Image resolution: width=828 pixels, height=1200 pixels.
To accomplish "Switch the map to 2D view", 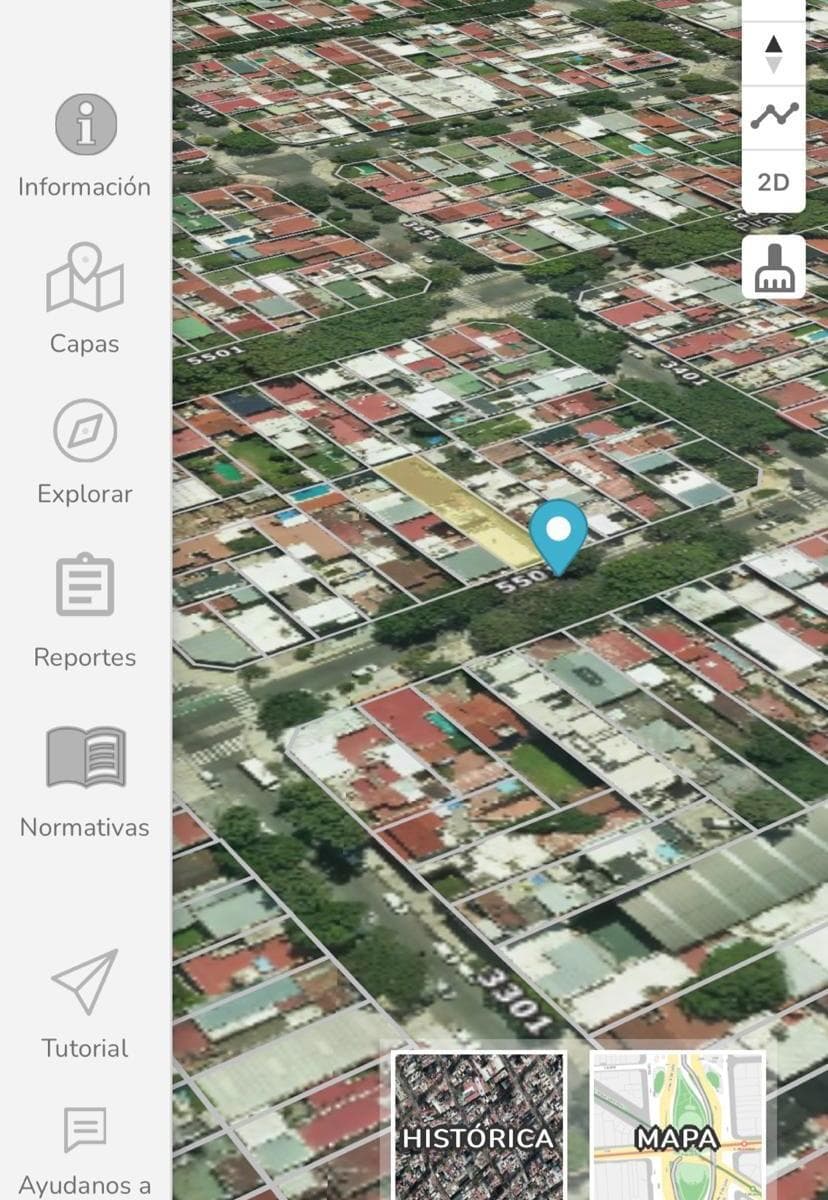I will [773, 183].
